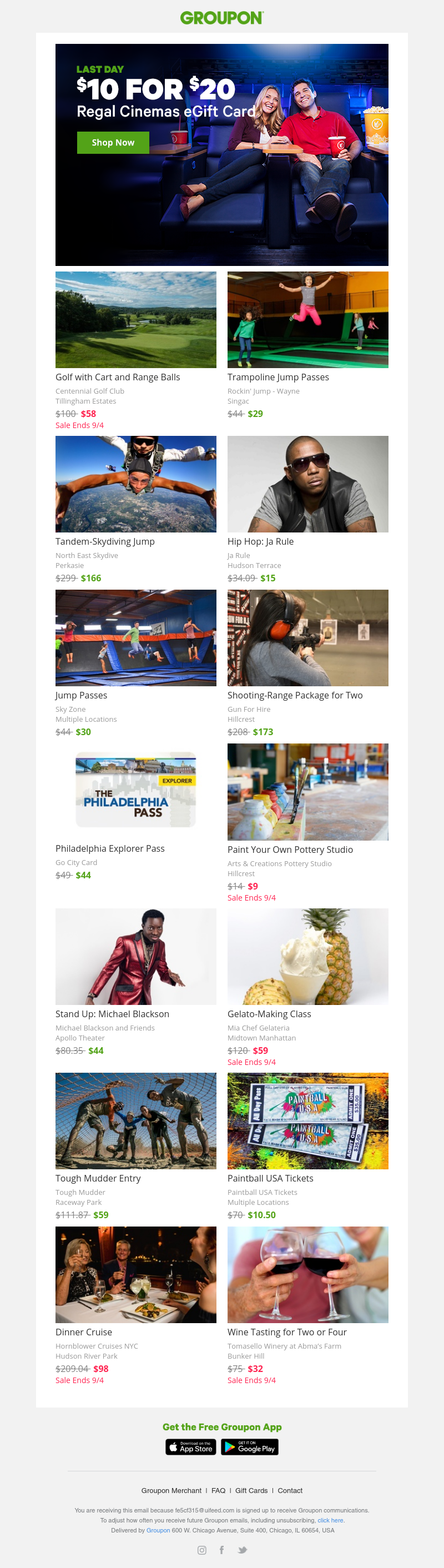Select the Dinner Cruise offer
The height and width of the screenshot is (1568, 444).
click(x=83, y=1332)
